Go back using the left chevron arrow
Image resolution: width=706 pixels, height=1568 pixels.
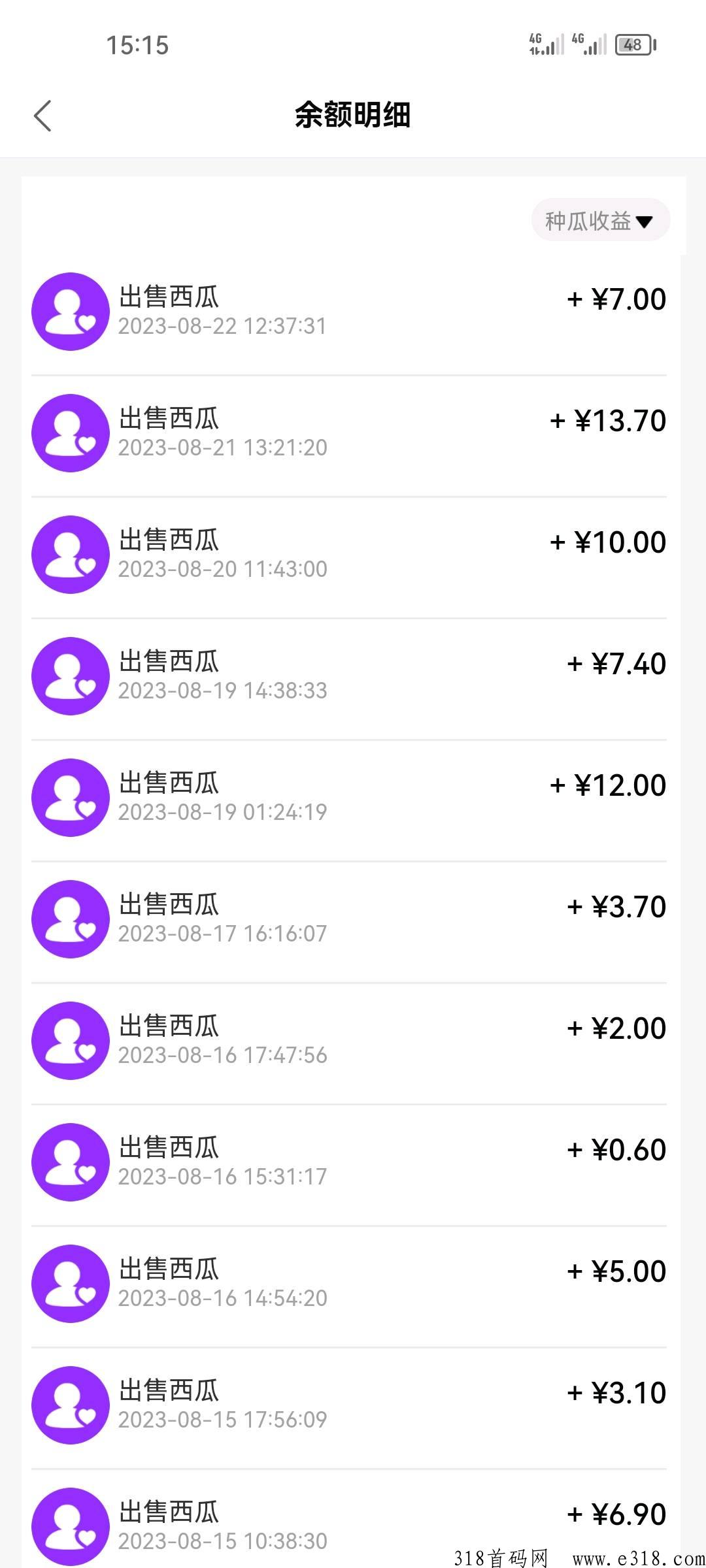[x=43, y=114]
